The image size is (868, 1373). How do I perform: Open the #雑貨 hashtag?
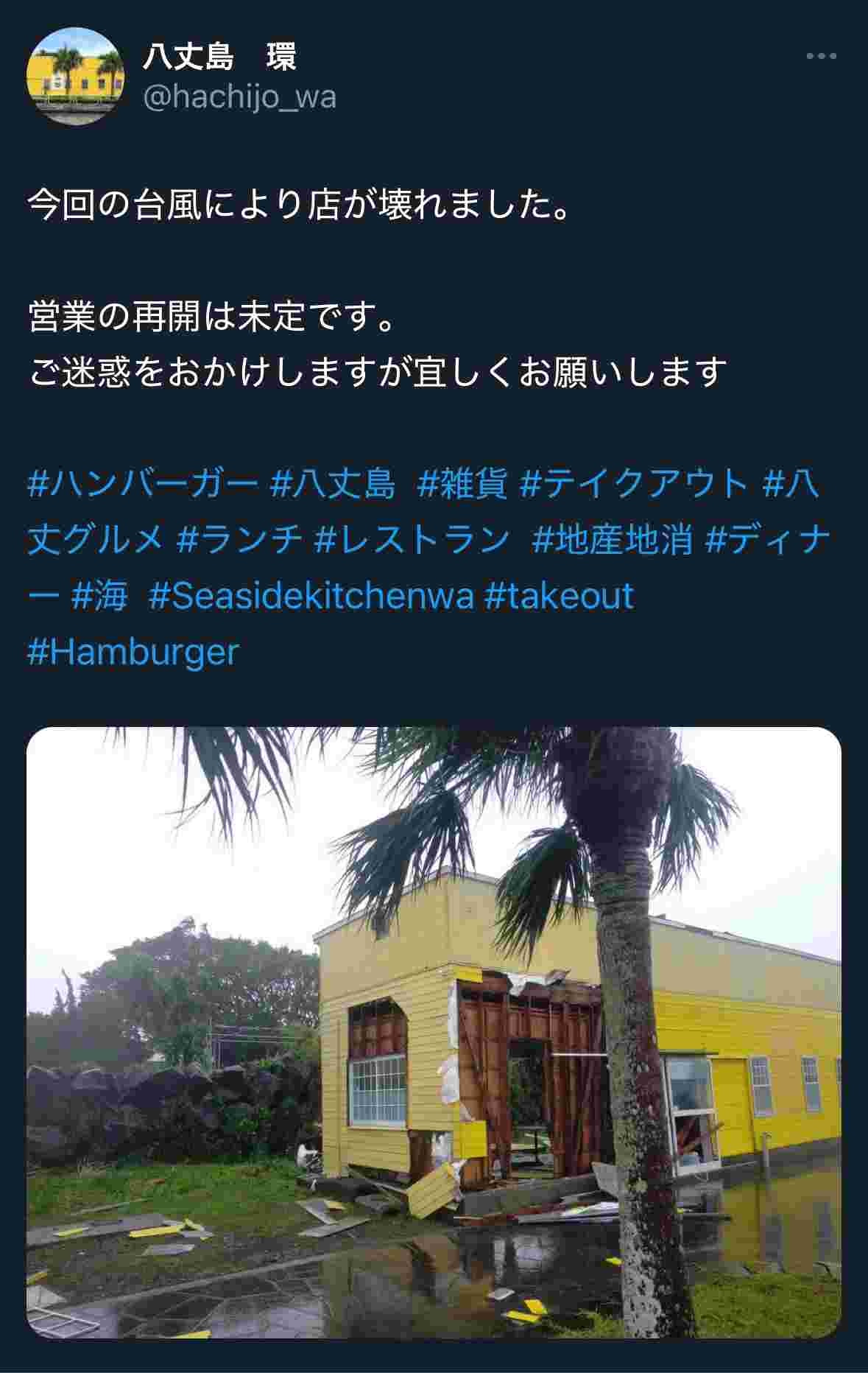(x=462, y=485)
